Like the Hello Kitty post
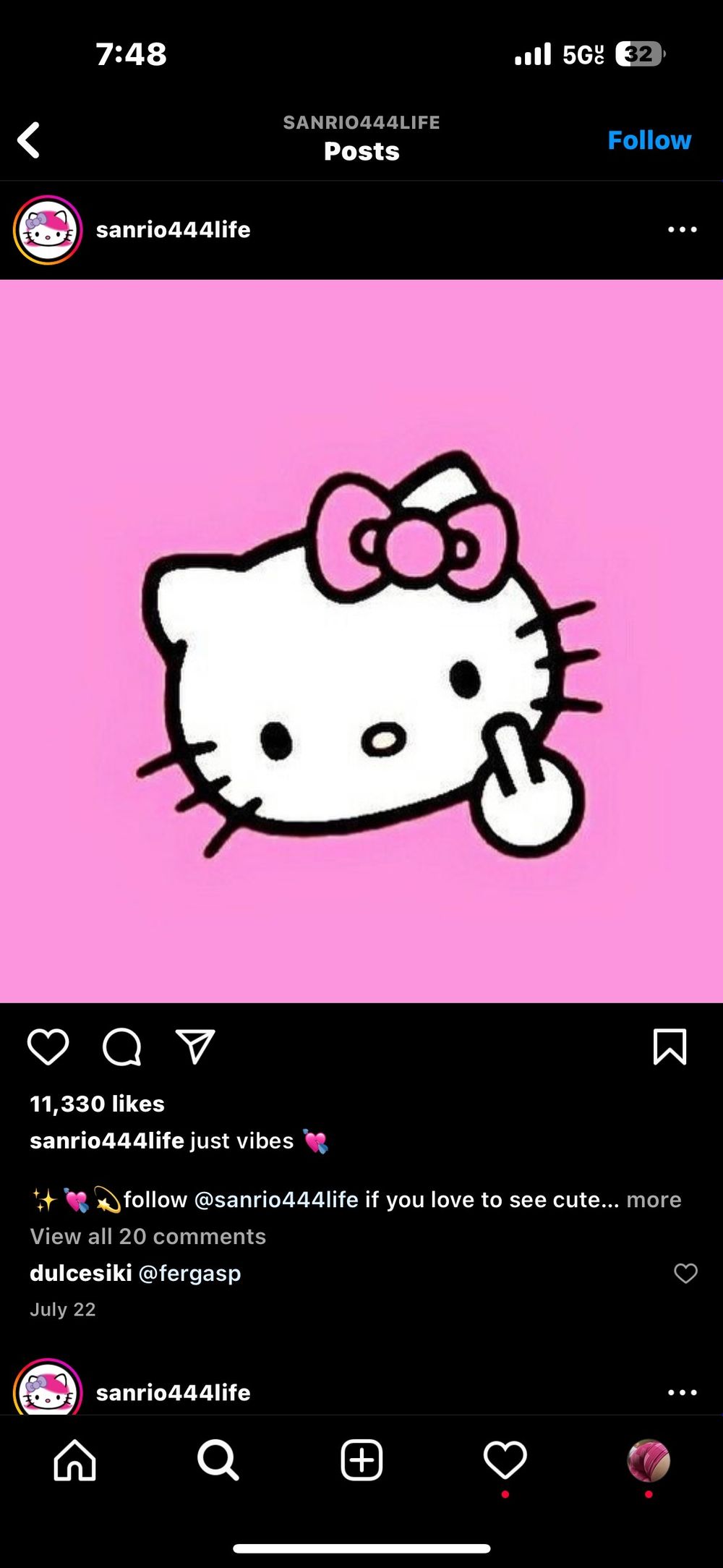The image size is (723, 1568). [x=48, y=1047]
